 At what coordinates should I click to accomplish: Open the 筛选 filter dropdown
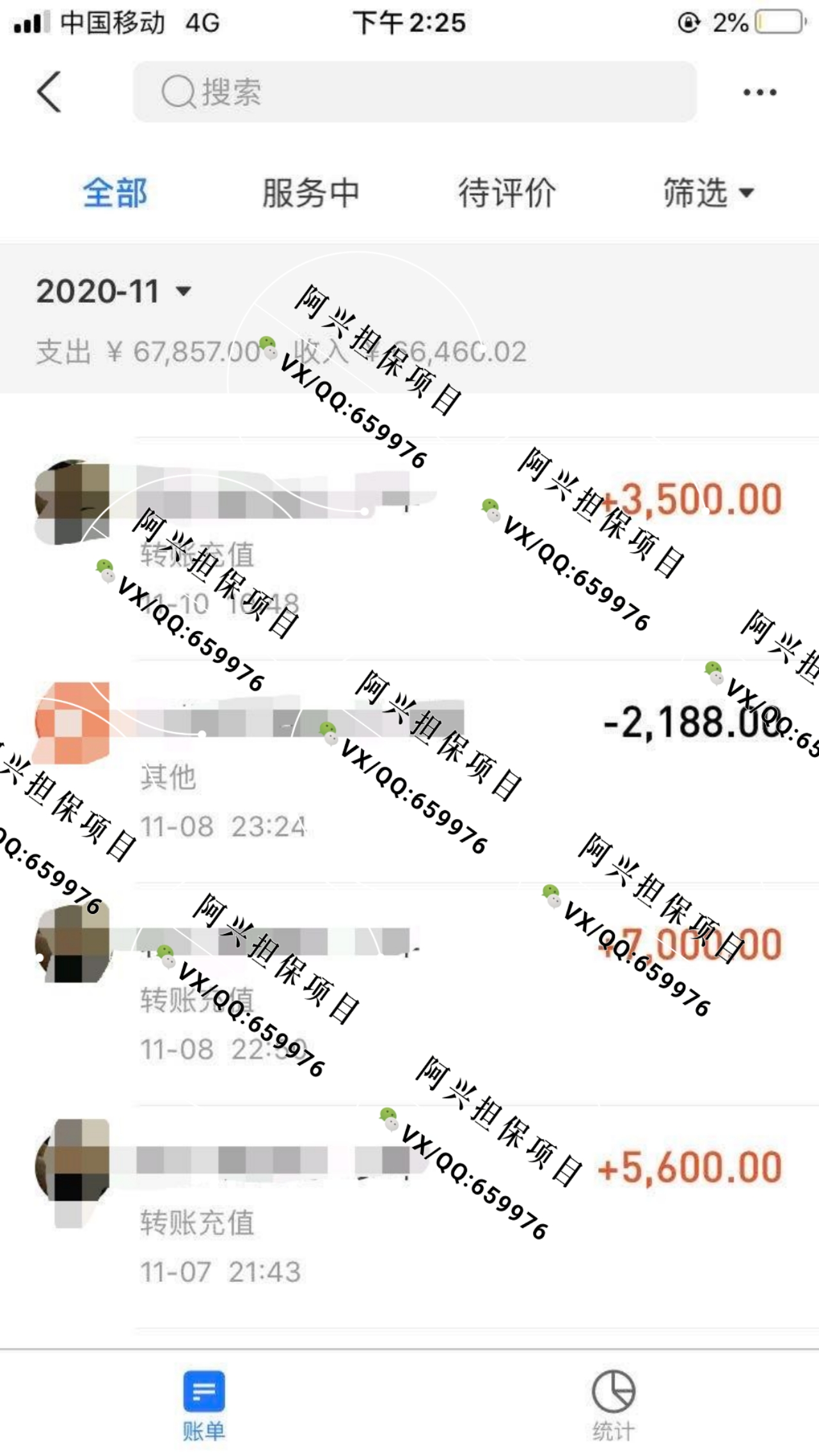708,193
